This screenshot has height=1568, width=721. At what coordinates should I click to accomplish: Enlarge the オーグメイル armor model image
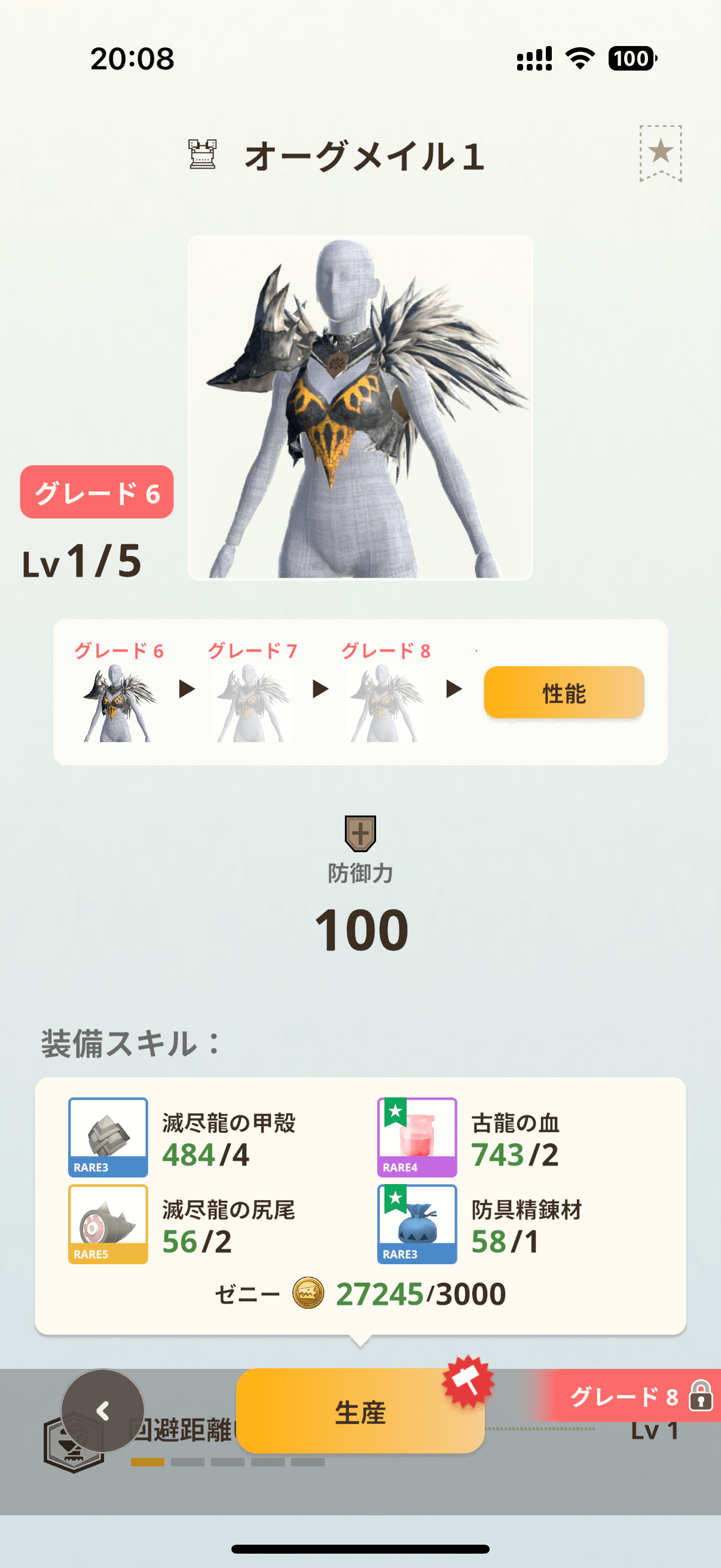point(360,407)
